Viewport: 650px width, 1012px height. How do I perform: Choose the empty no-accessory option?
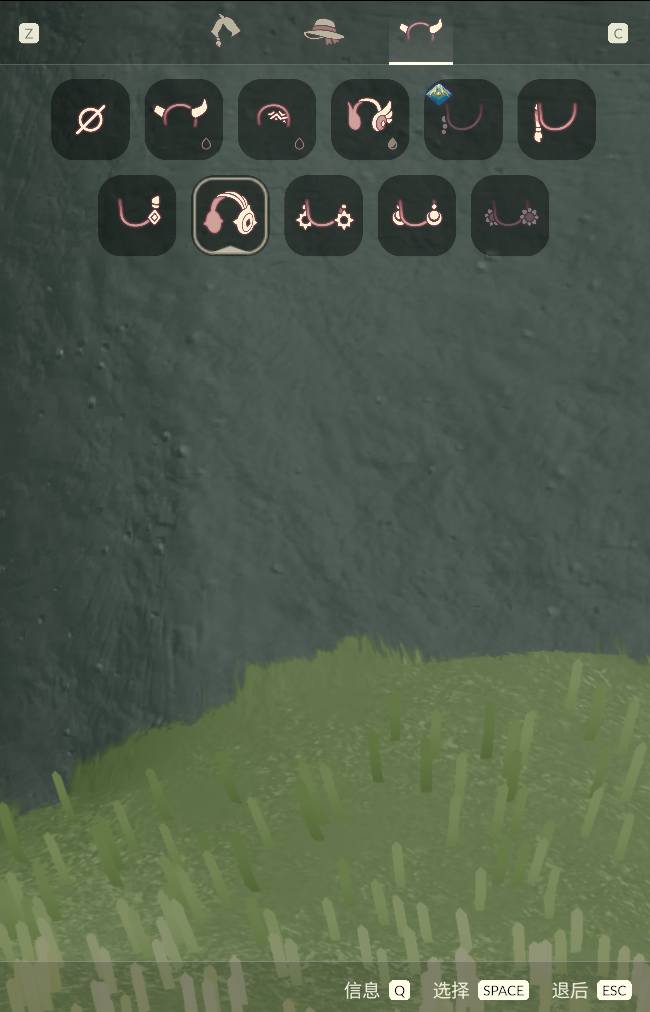(x=90, y=120)
